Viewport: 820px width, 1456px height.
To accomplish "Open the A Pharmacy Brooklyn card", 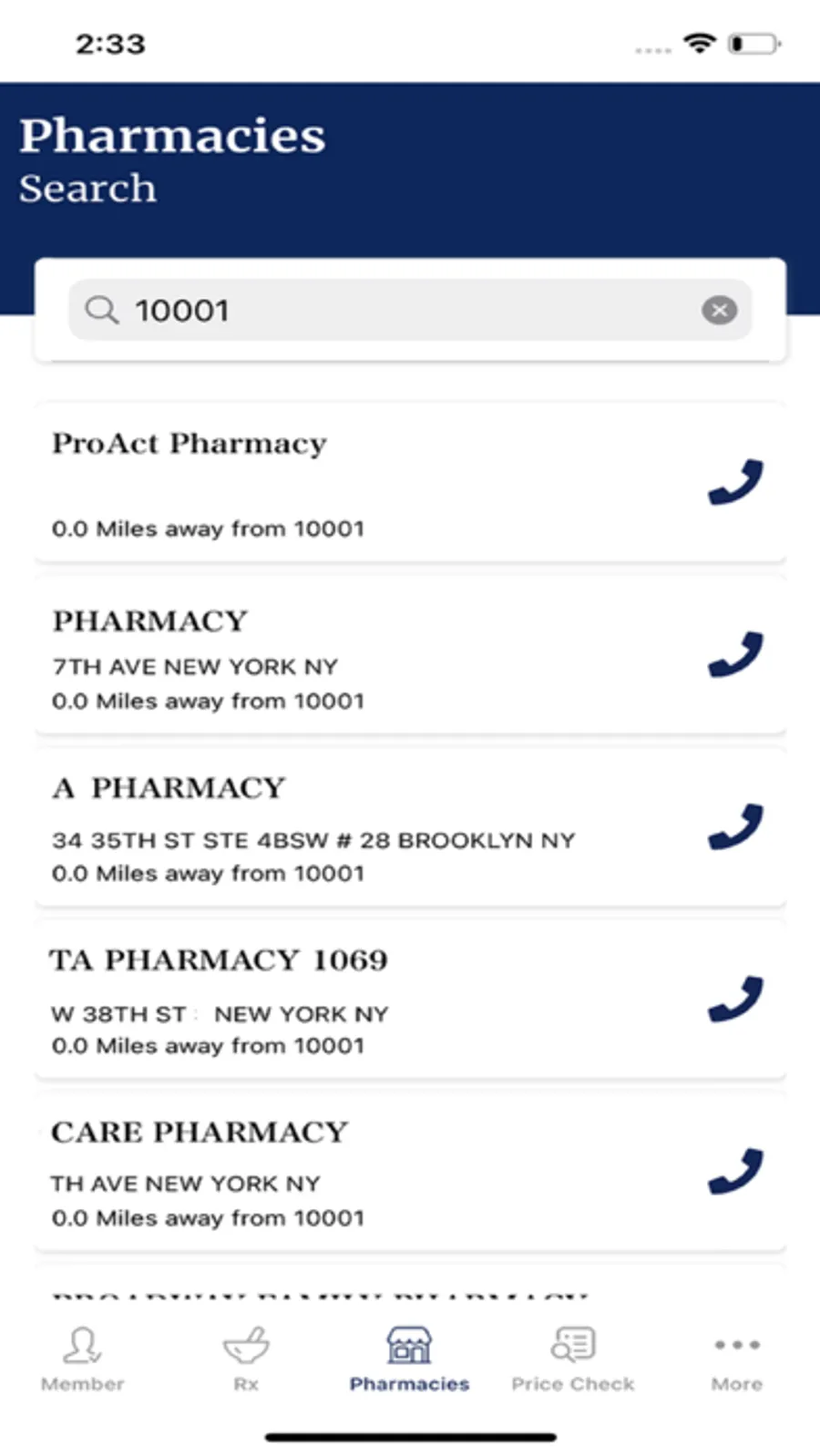I will pos(319,827).
